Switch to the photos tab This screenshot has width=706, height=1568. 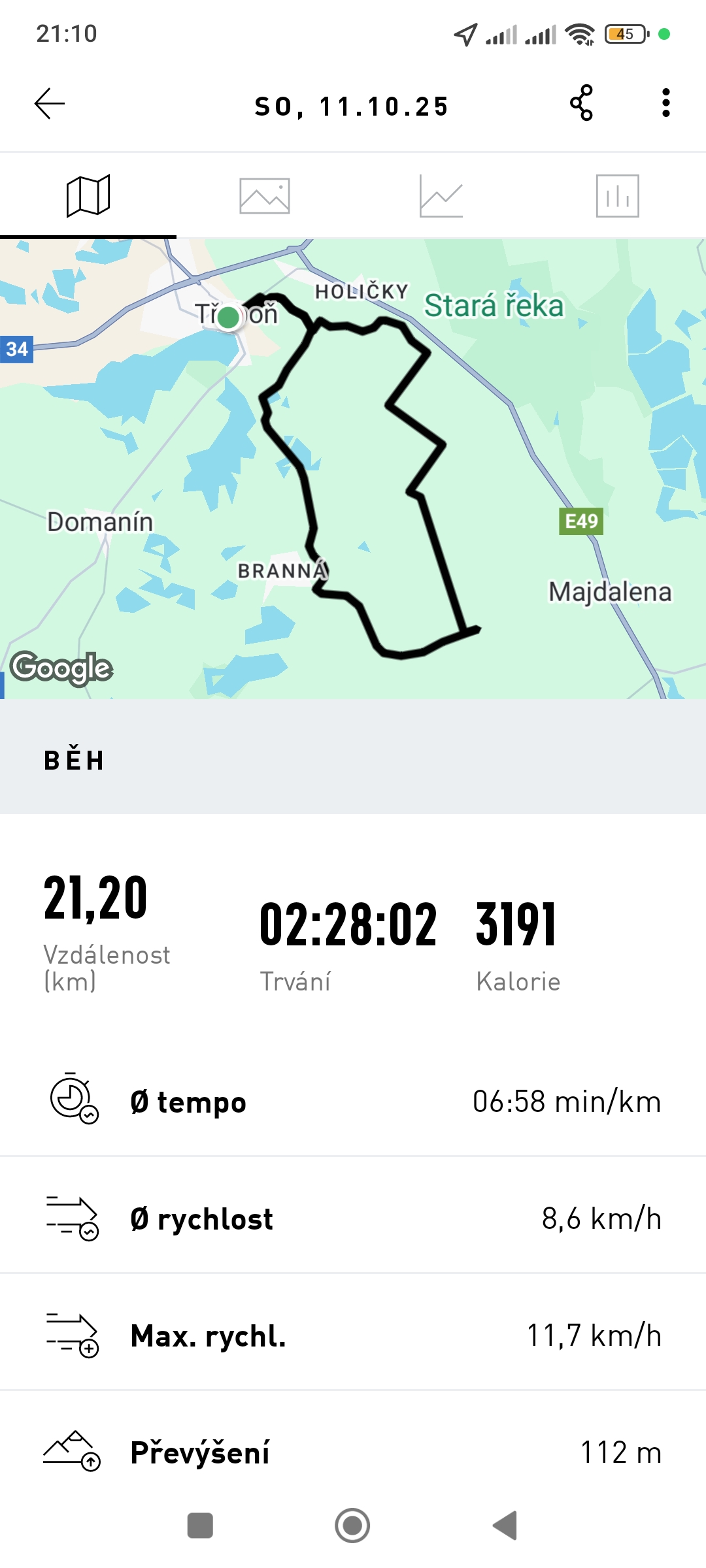(x=265, y=195)
